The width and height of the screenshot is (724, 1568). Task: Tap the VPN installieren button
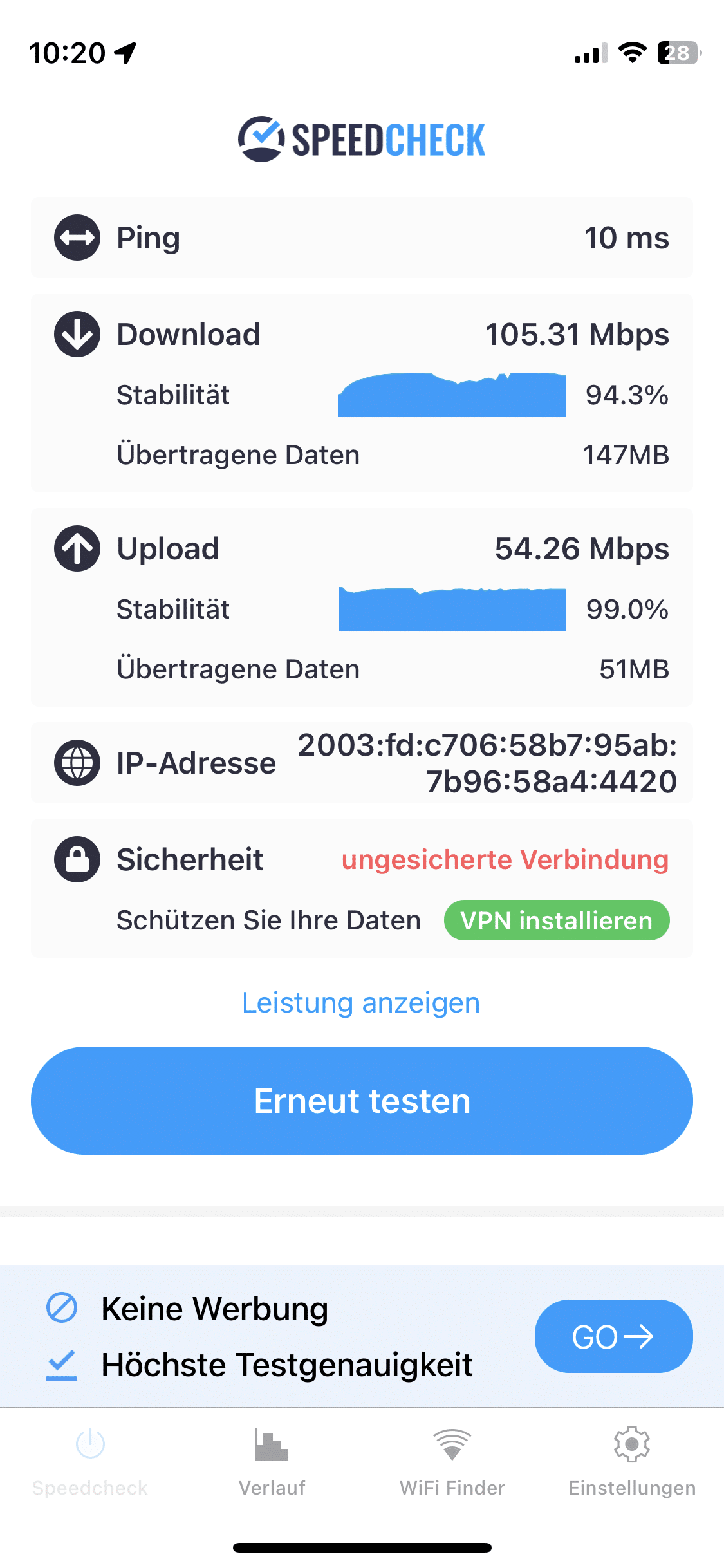tap(557, 920)
